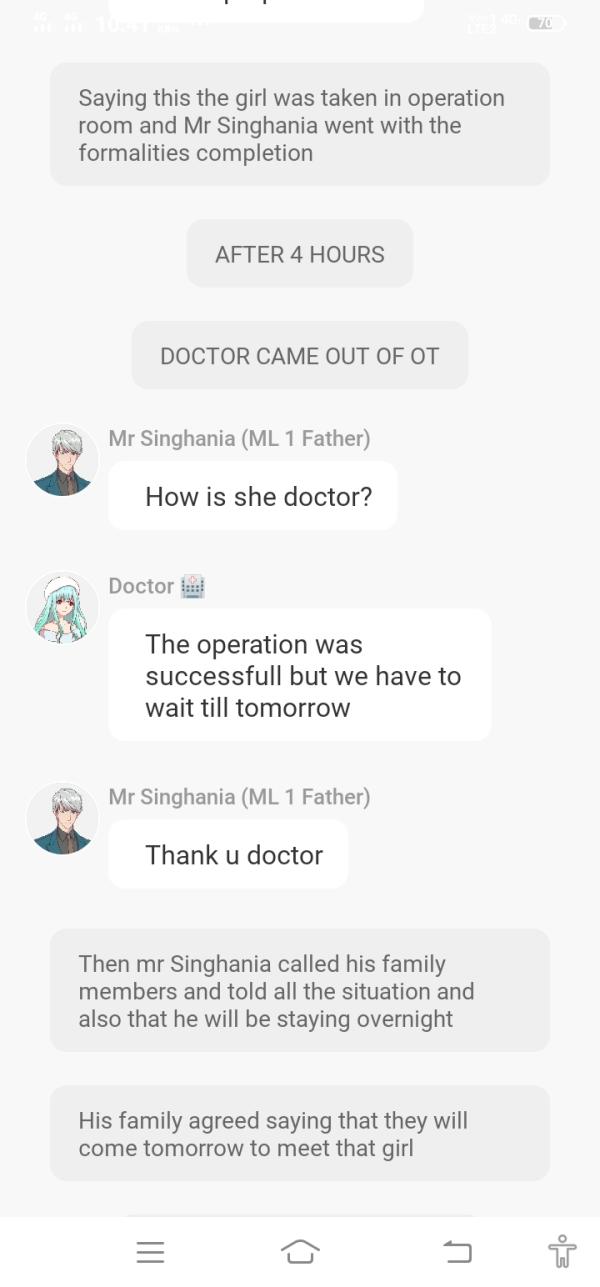The image size is (600, 1287).
Task: Return to the home screen
Action: [x=300, y=1250]
